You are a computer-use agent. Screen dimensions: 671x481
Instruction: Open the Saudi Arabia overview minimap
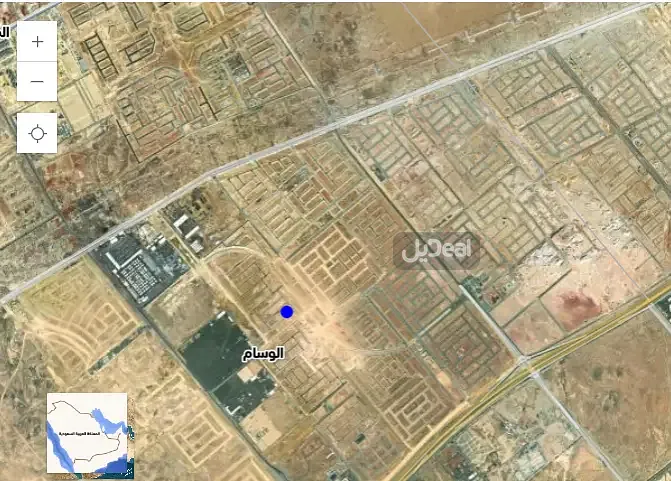(87, 433)
